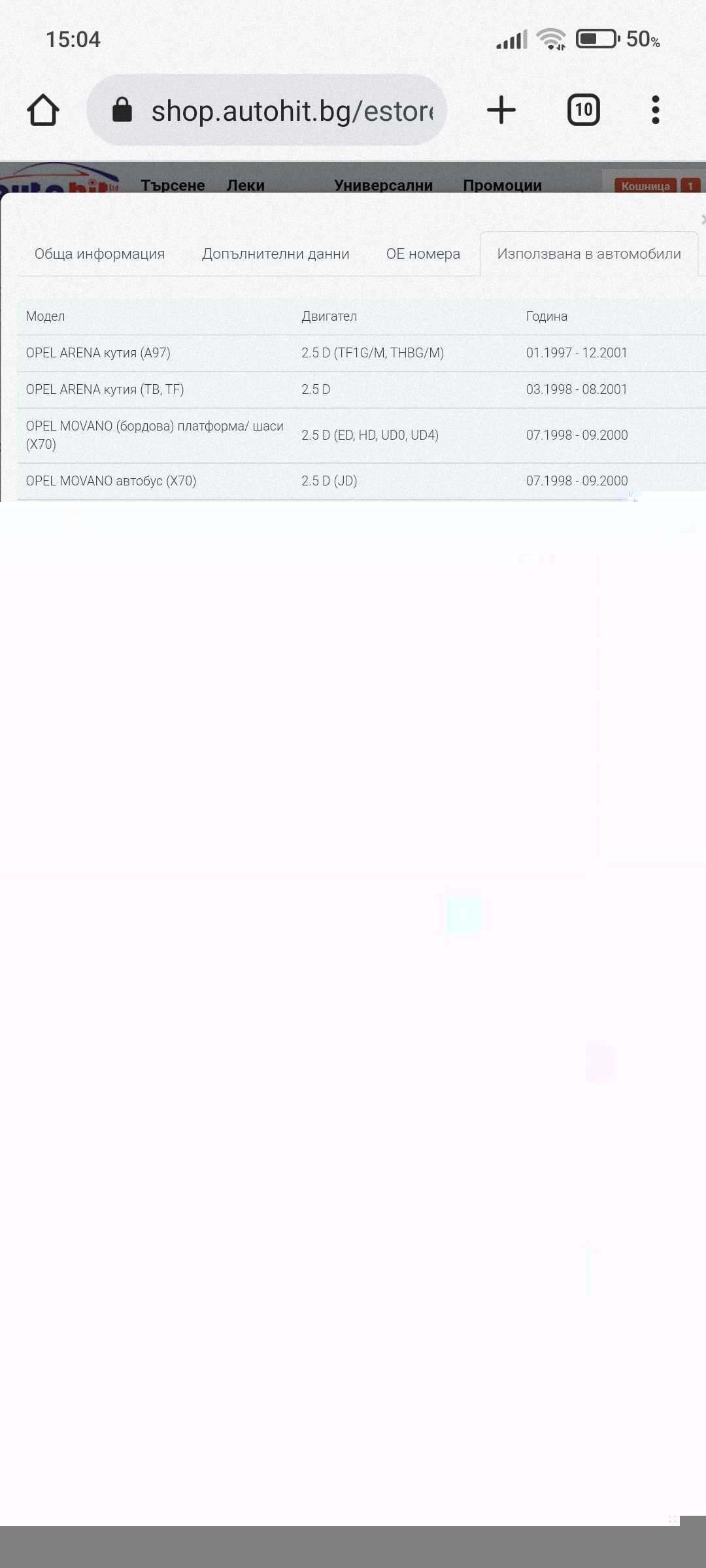Select the Използвана в автомобили tab

588,253
